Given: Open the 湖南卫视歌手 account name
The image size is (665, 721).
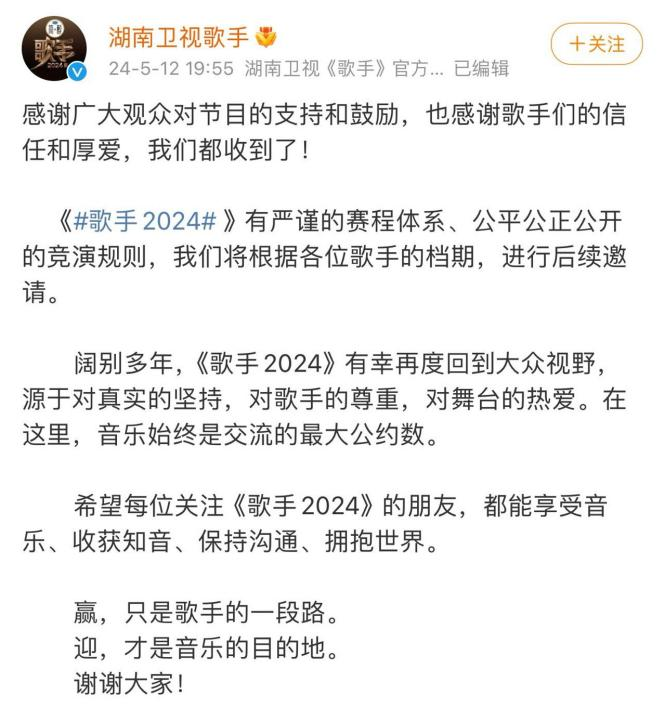Looking at the screenshot, I should pyautogui.click(x=177, y=37).
